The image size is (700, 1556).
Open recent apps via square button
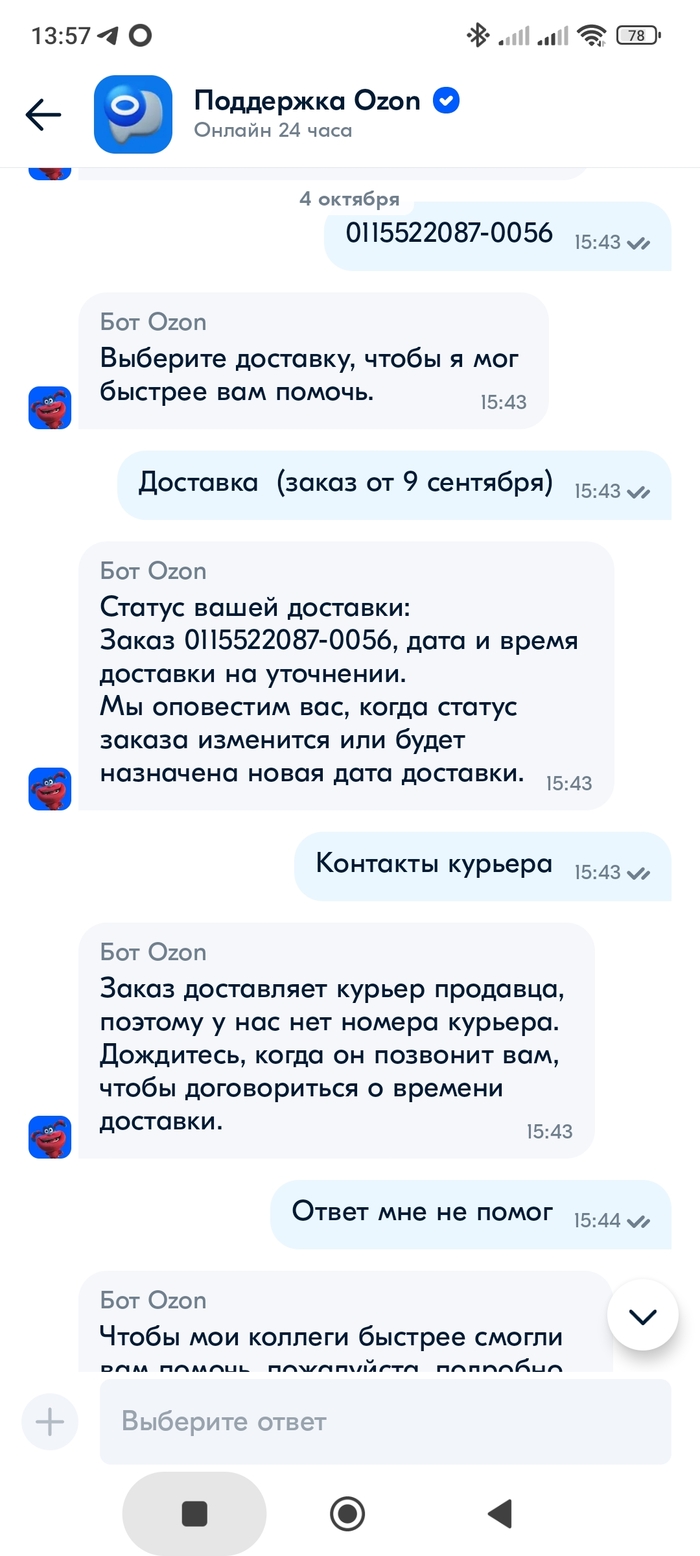194,1513
